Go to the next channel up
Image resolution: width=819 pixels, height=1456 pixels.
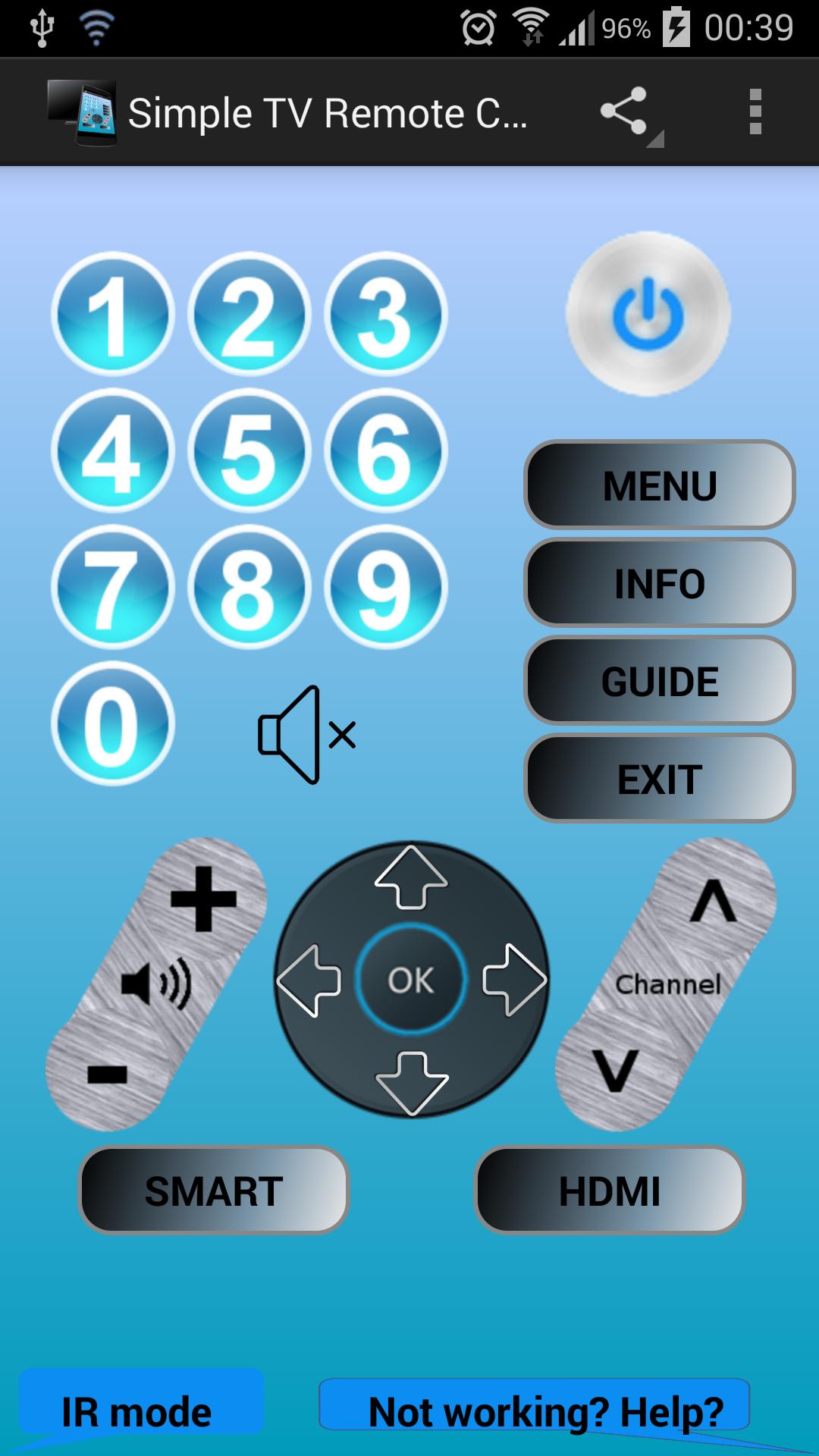point(713,902)
